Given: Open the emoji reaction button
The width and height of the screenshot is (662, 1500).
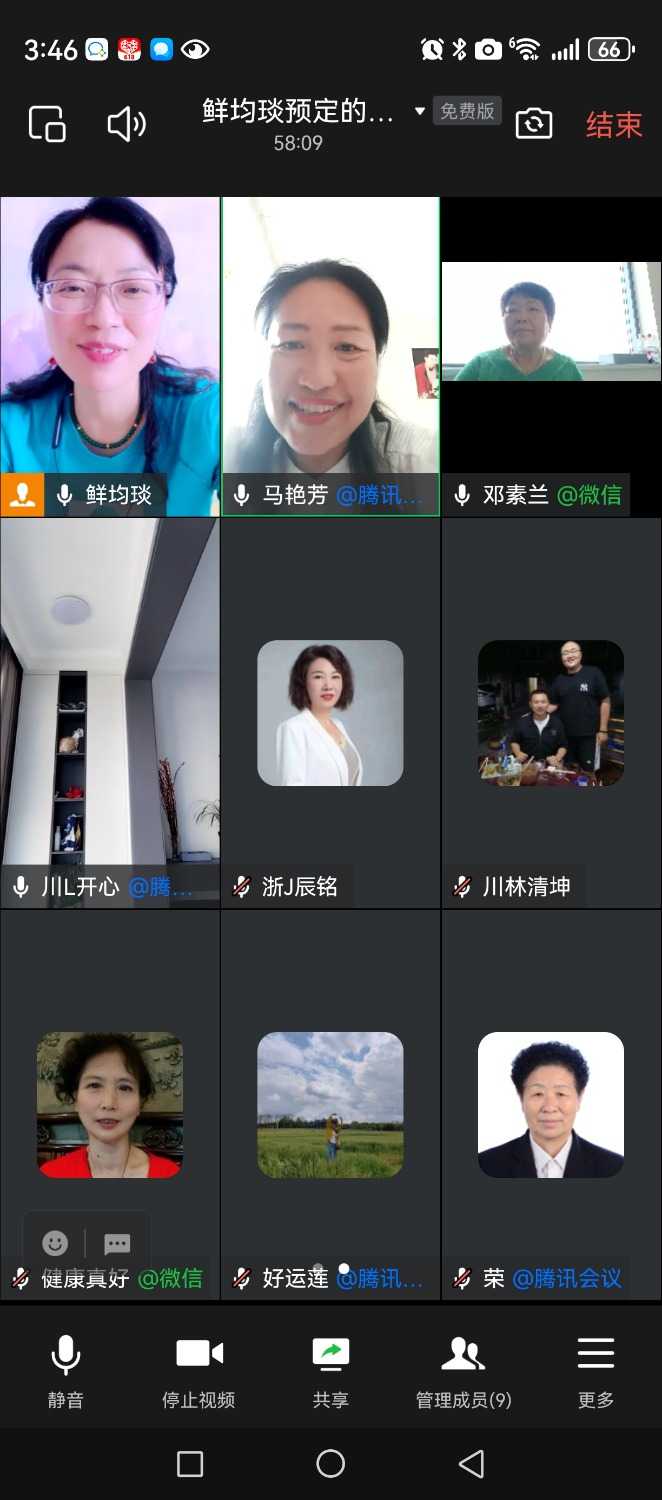Looking at the screenshot, I should (55, 1243).
